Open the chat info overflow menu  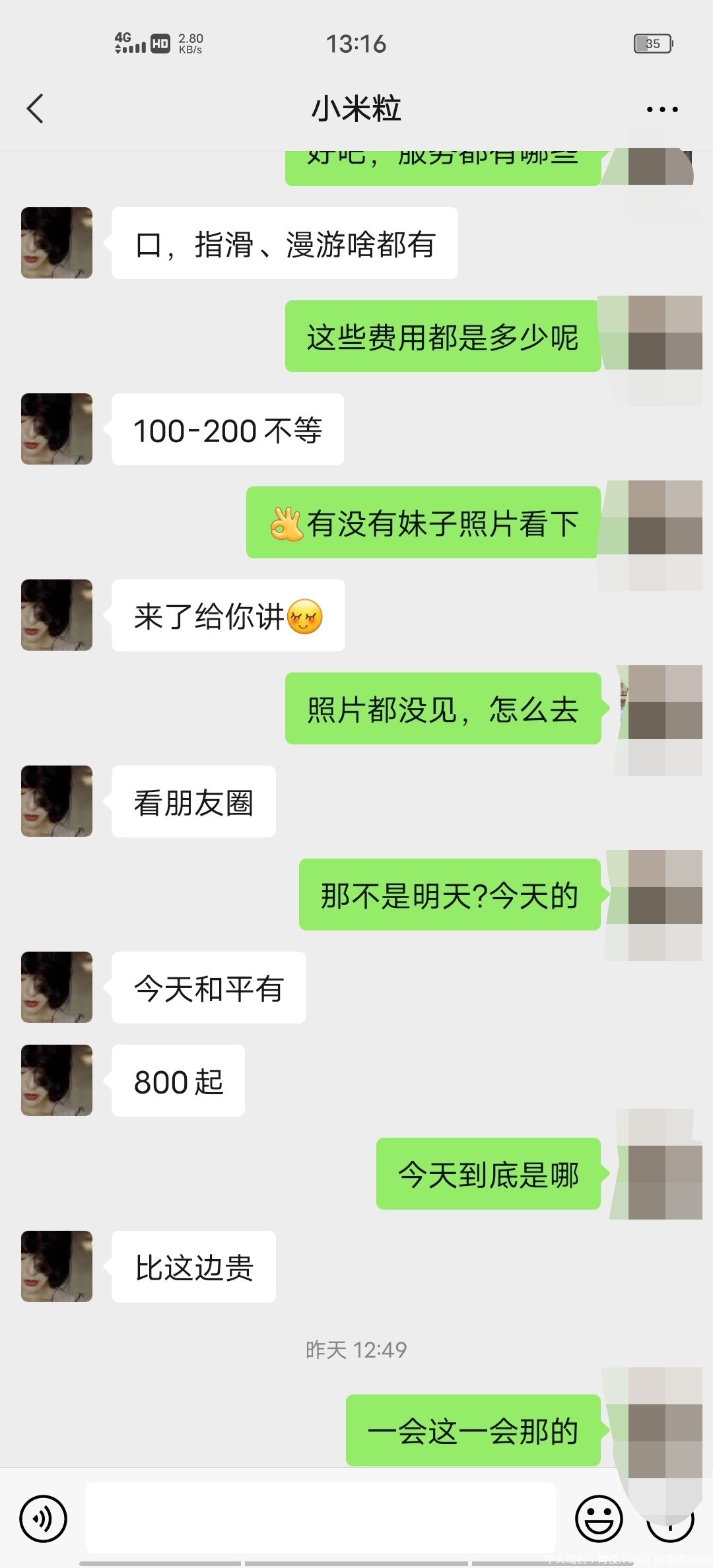pos(662,110)
